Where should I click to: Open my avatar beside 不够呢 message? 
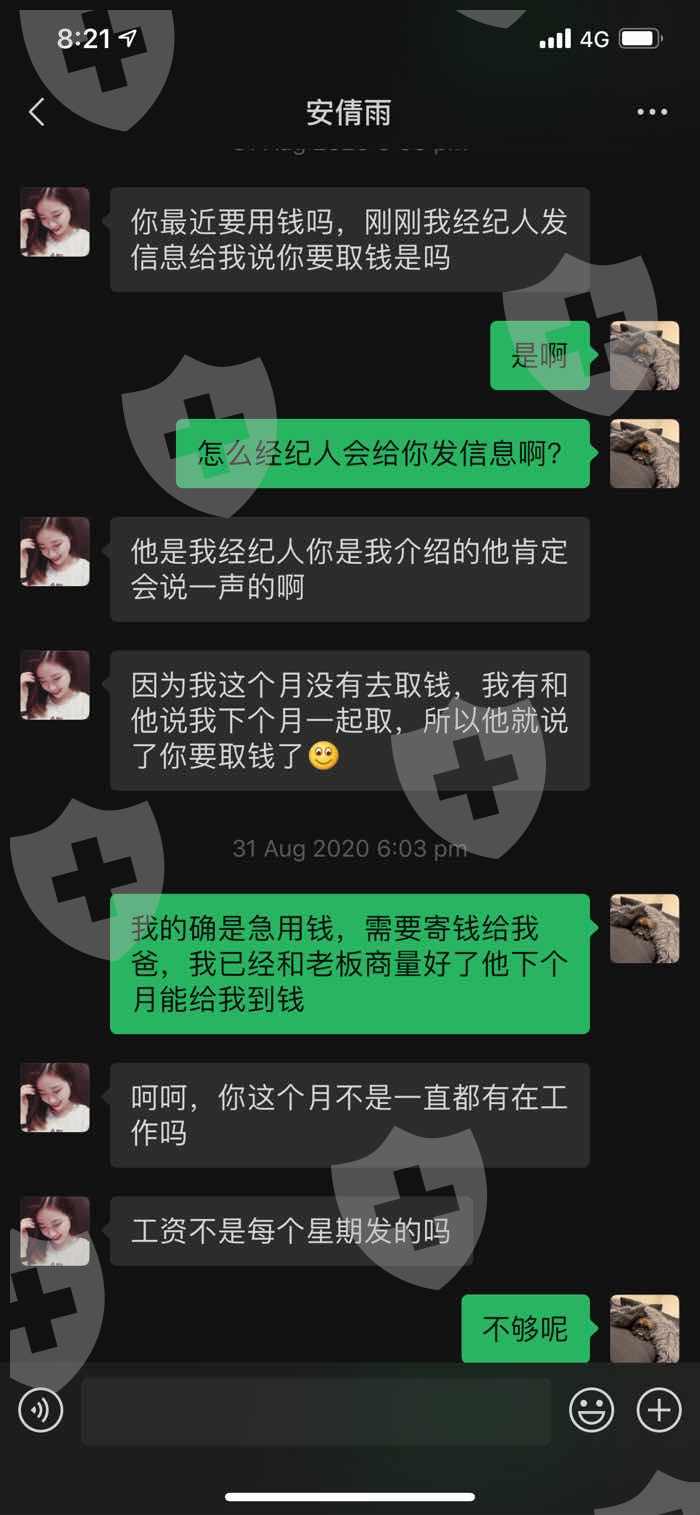tap(645, 1328)
